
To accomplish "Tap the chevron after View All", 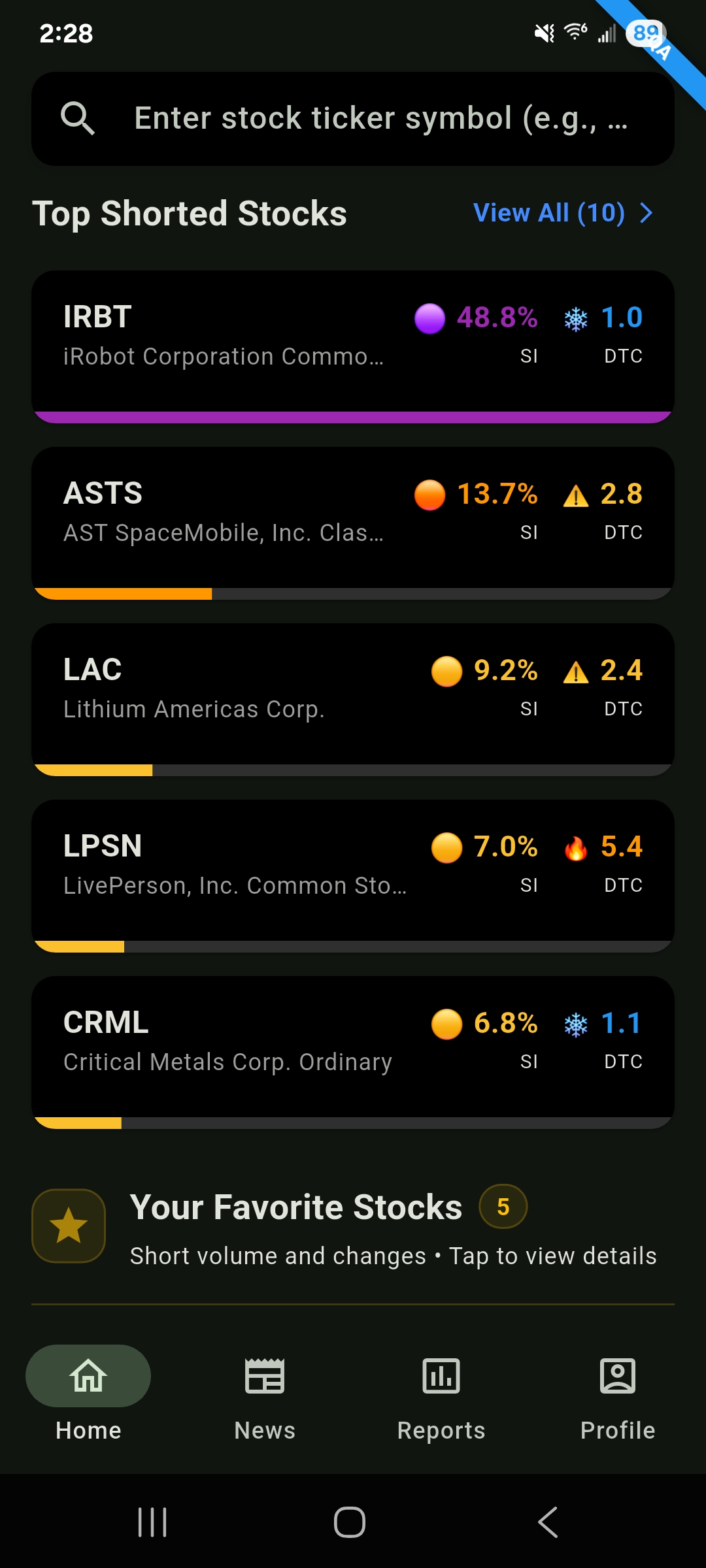I will coord(647,213).
